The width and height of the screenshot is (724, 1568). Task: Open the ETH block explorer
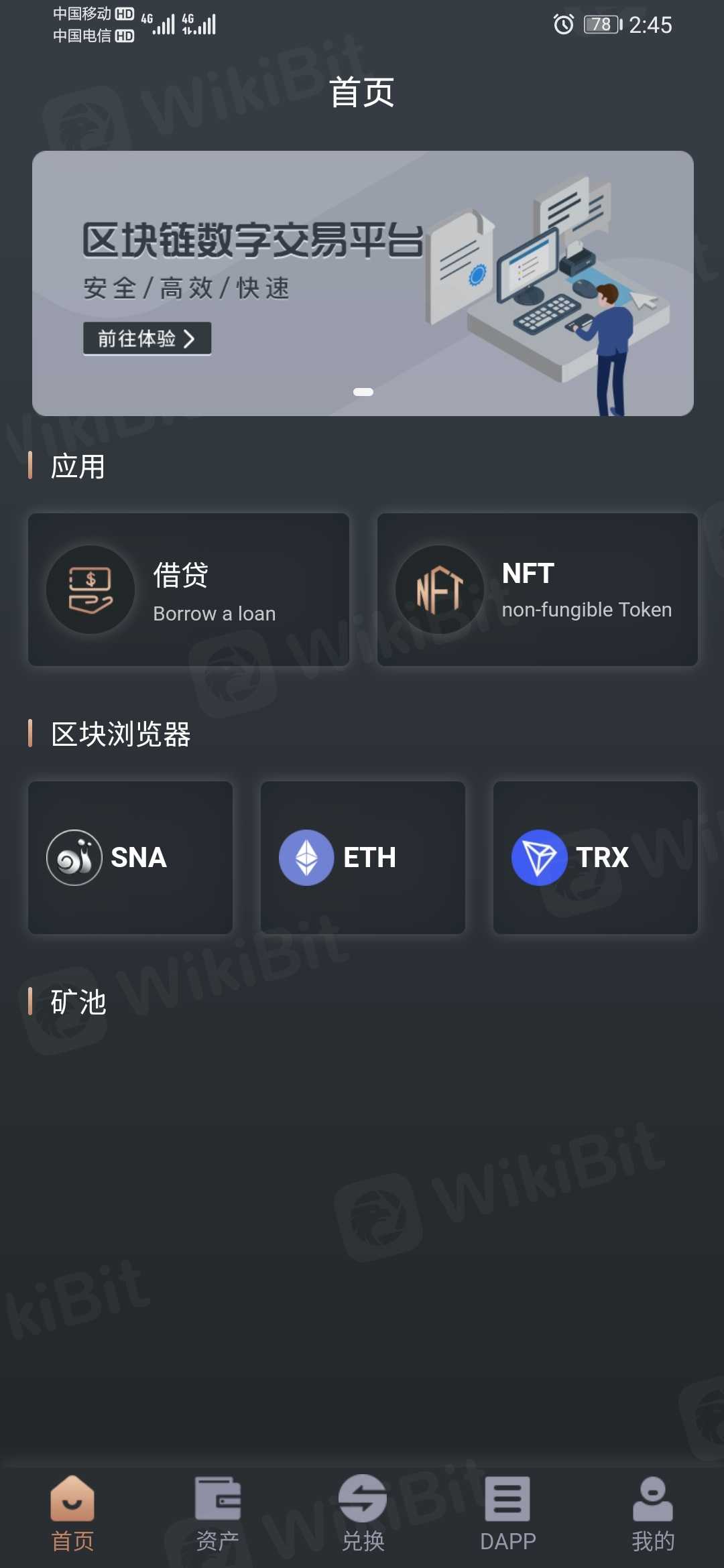click(x=363, y=858)
